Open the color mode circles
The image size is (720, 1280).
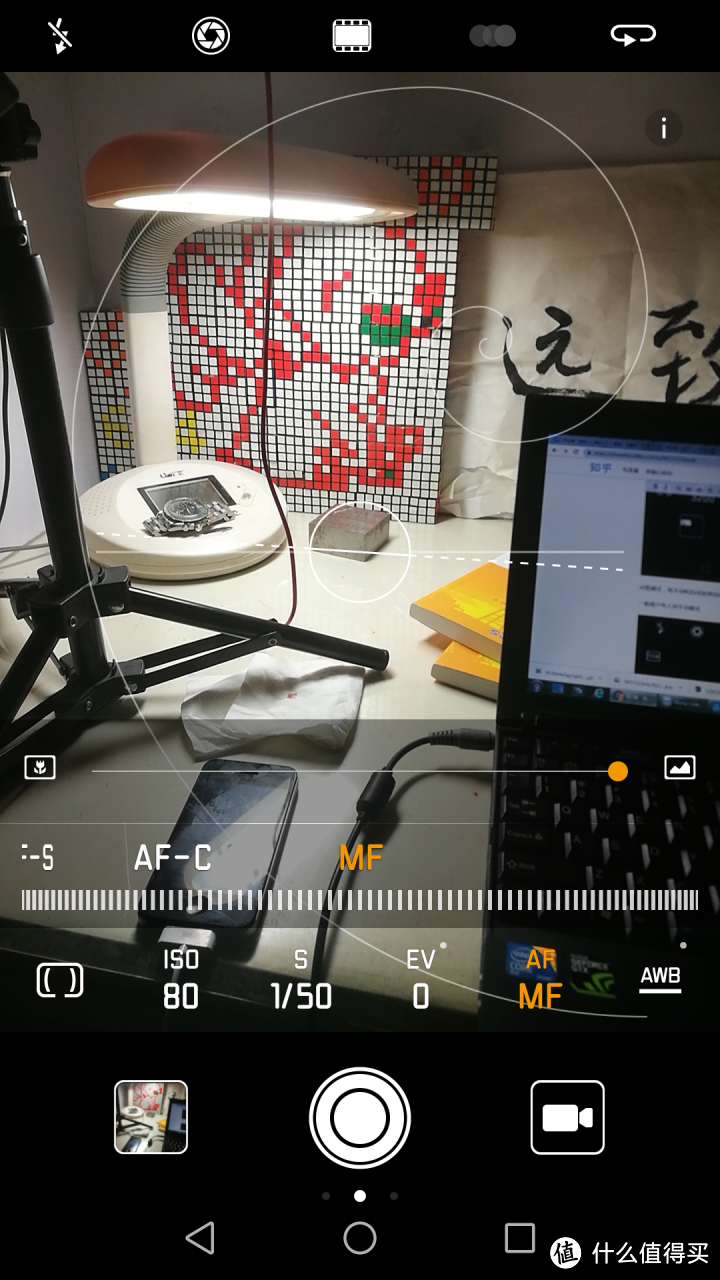pyautogui.click(x=492, y=37)
